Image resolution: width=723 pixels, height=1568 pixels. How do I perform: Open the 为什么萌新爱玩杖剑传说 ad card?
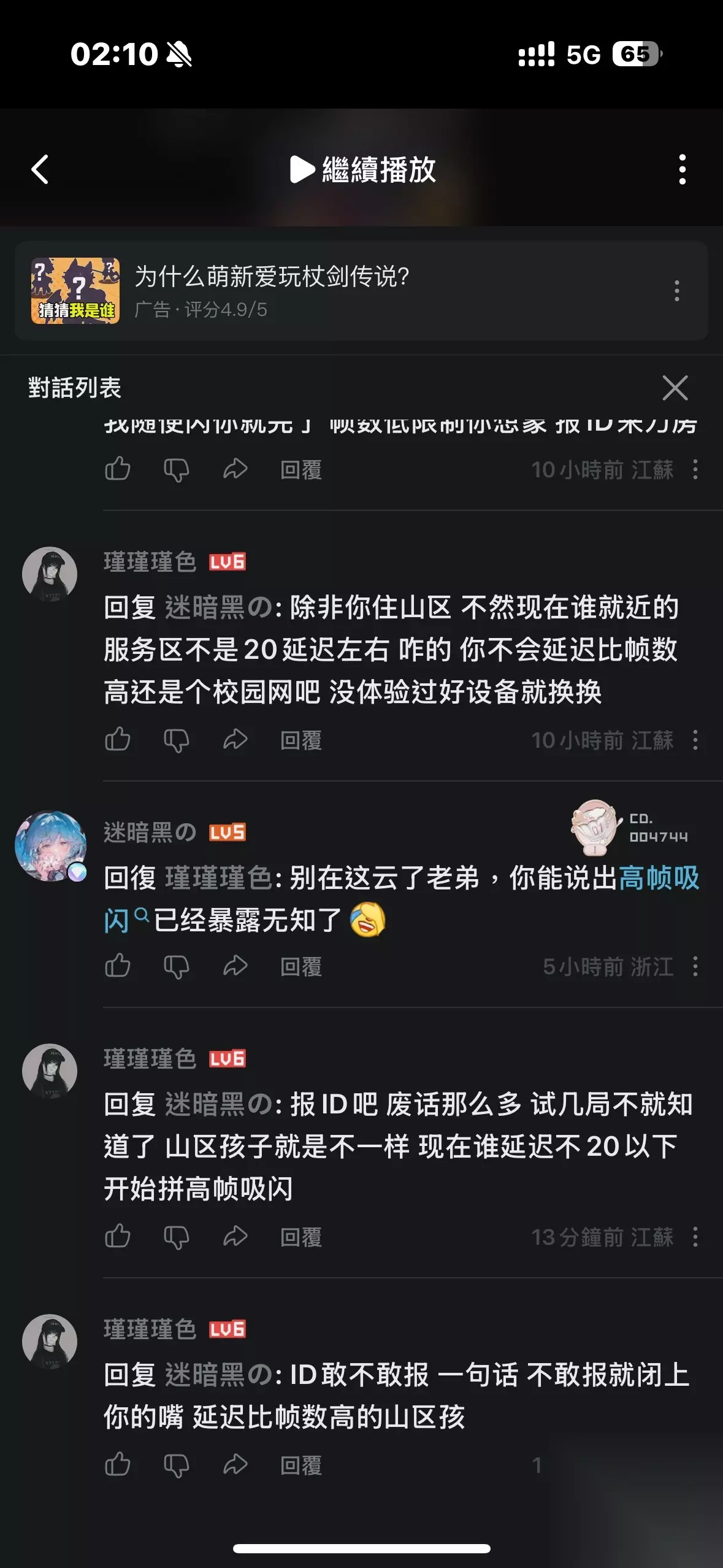point(361,291)
